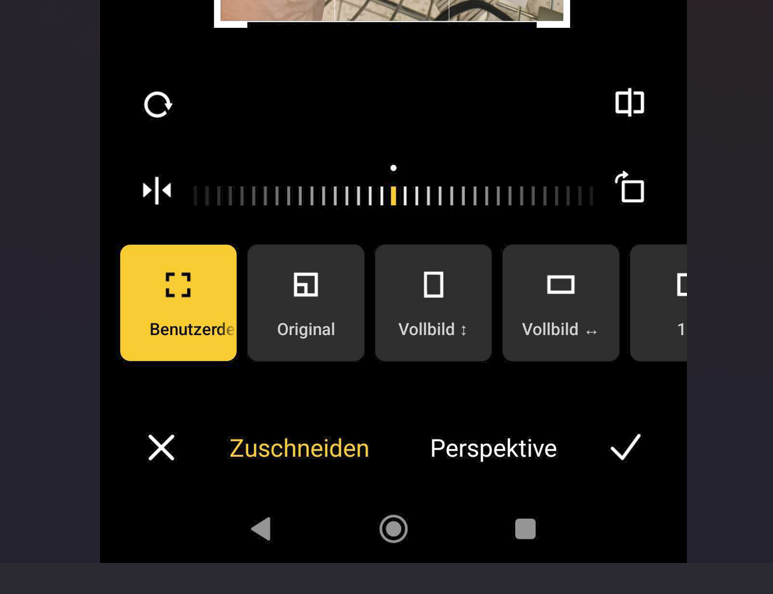Open the recent apps overview
Viewport: 773px width, 594px height.
coord(525,529)
